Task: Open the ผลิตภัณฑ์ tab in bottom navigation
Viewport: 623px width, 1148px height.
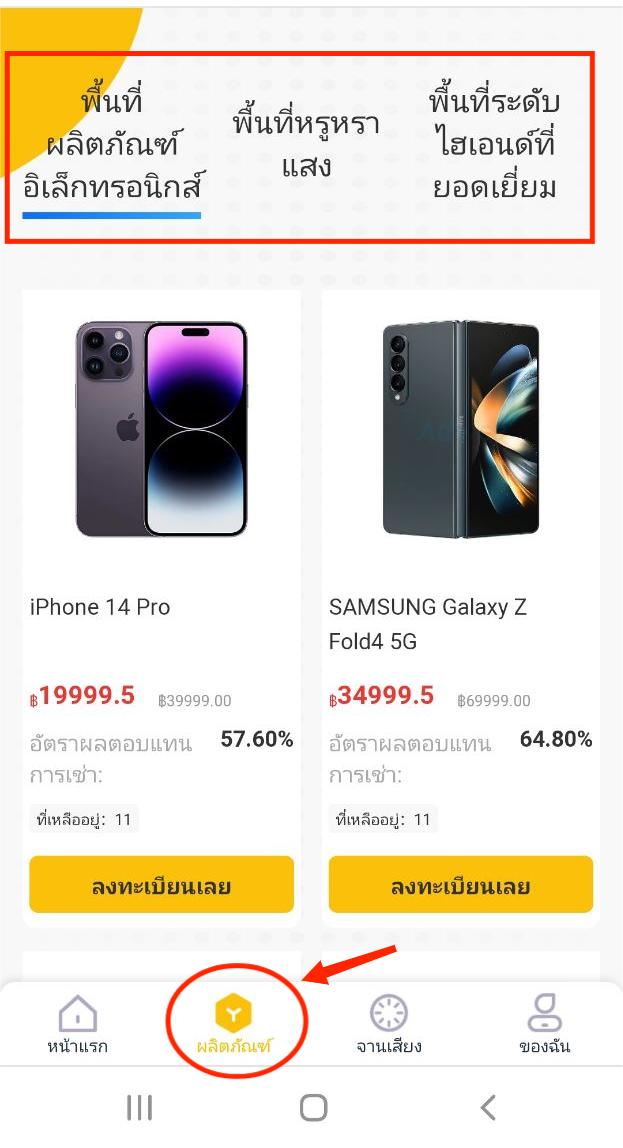Action: [x=234, y=1026]
